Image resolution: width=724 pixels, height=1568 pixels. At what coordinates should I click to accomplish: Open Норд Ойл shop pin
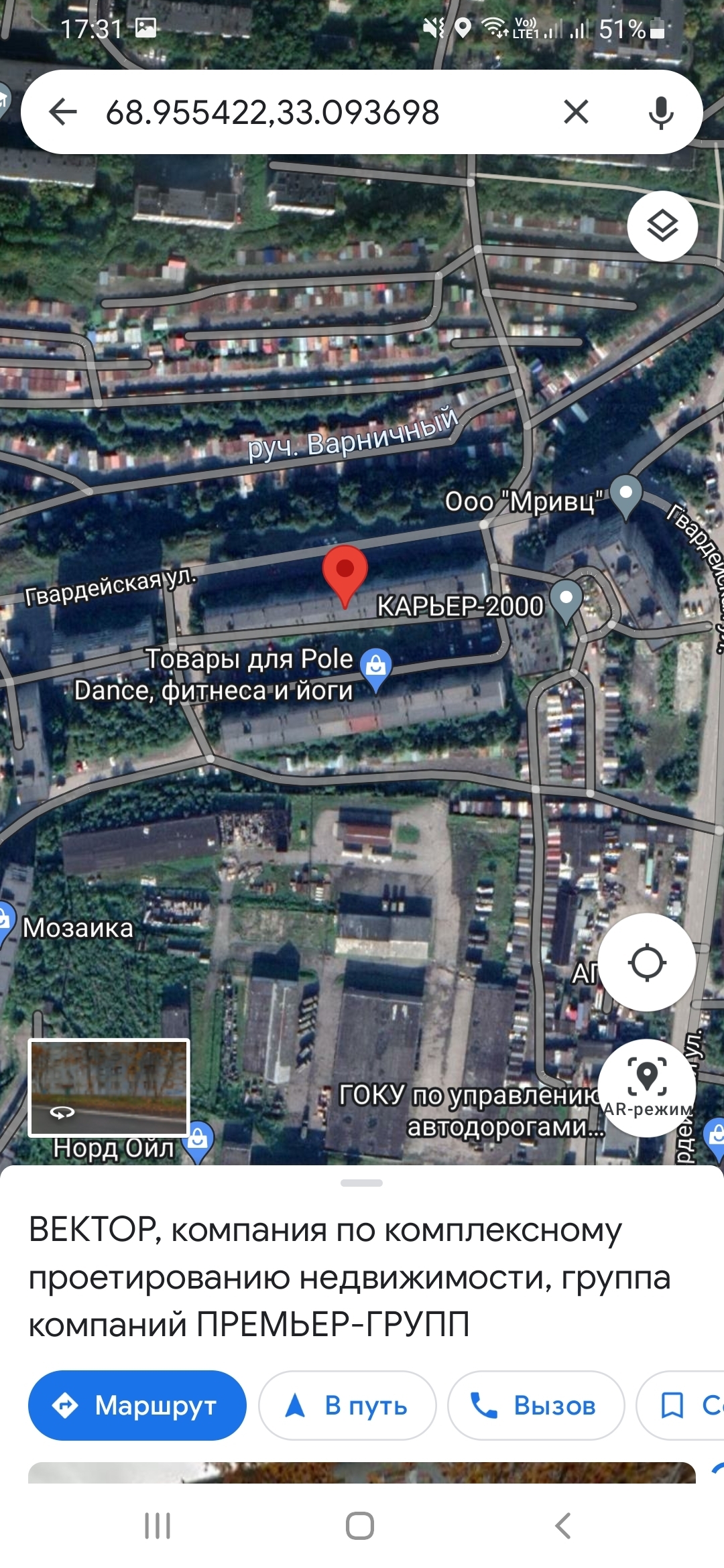198,1139
